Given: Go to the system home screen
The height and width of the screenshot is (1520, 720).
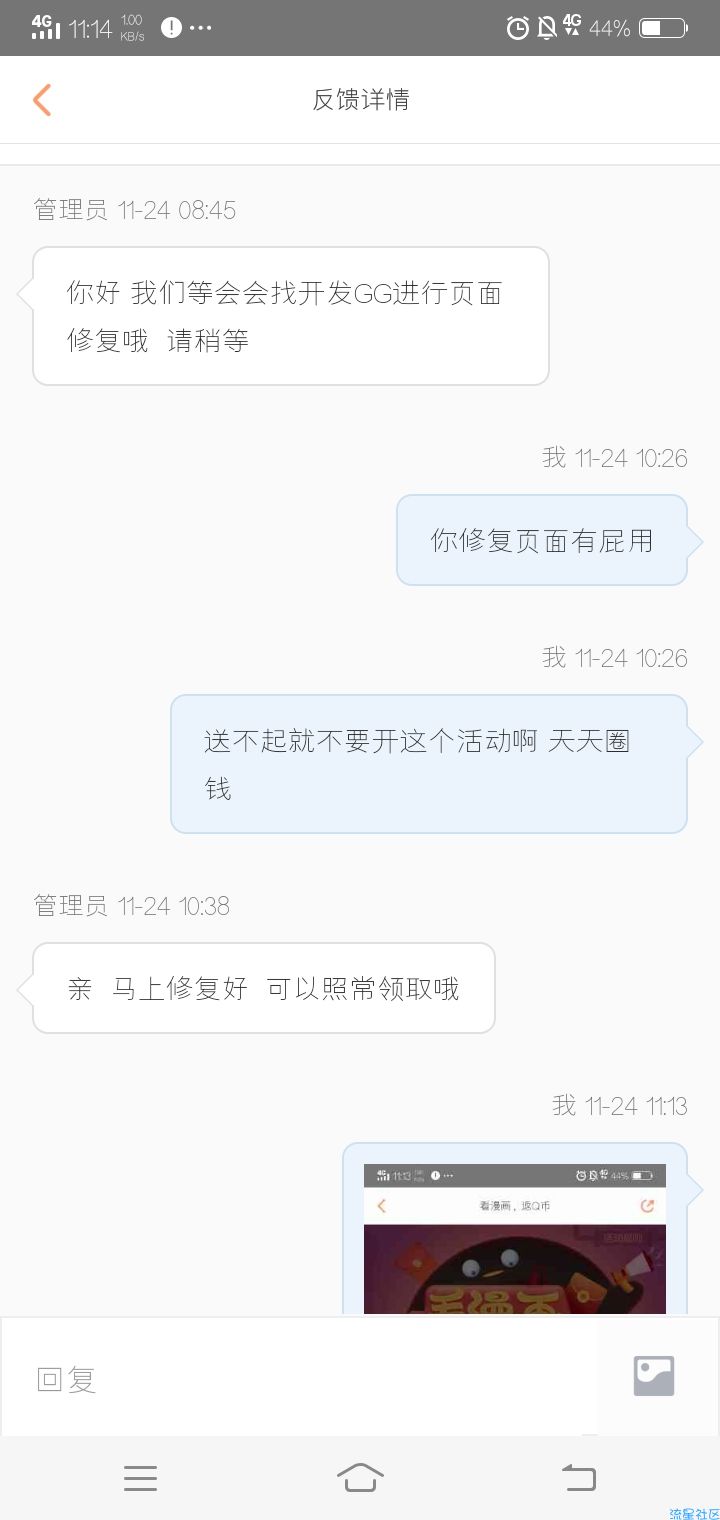Looking at the screenshot, I should pyautogui.click(x=360, y=1478).
